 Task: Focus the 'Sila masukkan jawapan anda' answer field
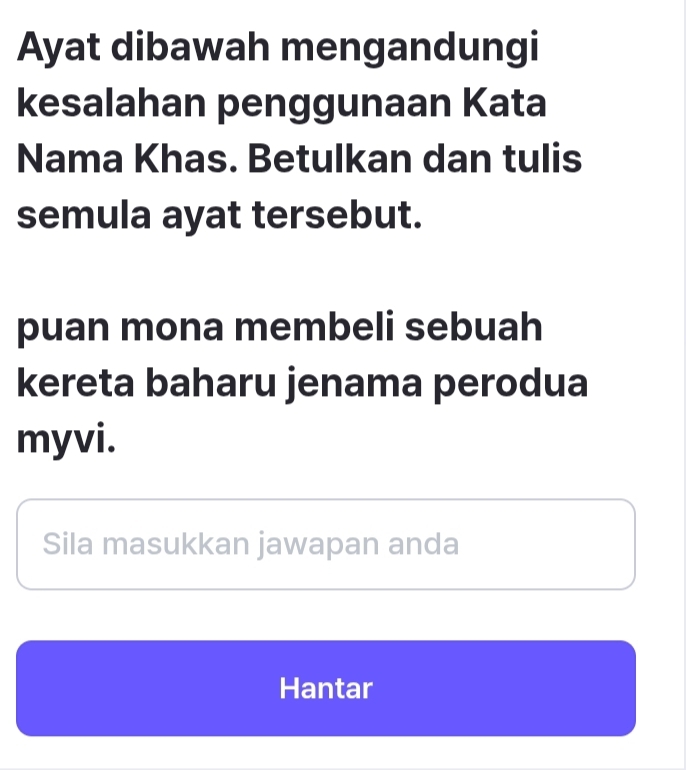[325, 545]
